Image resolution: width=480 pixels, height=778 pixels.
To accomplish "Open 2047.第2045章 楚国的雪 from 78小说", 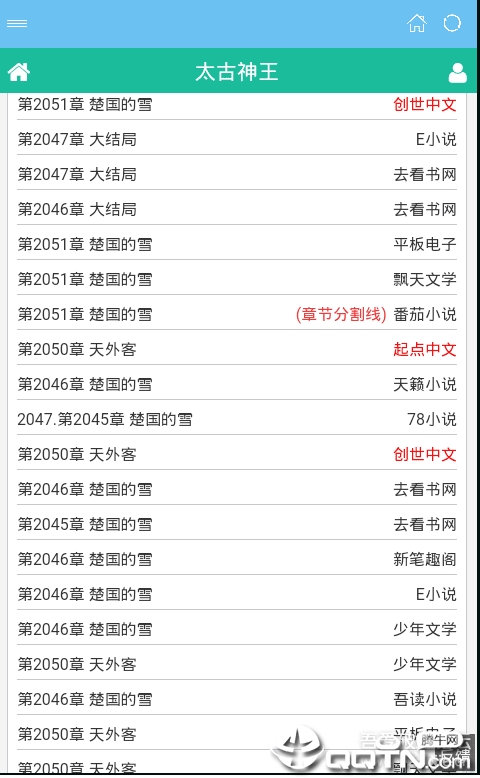I will [x=237, y=419].
